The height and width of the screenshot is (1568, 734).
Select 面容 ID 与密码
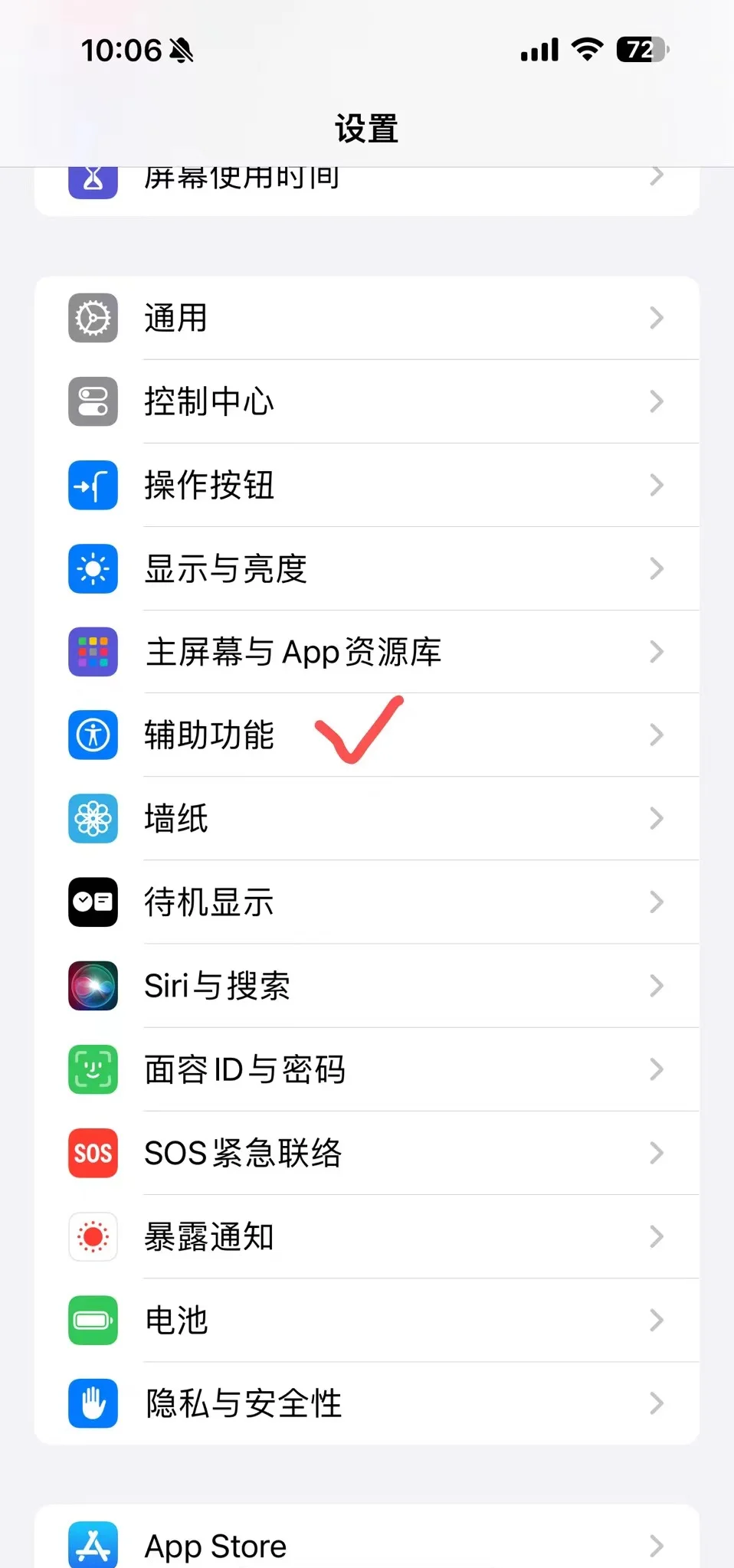[367, 1069]
